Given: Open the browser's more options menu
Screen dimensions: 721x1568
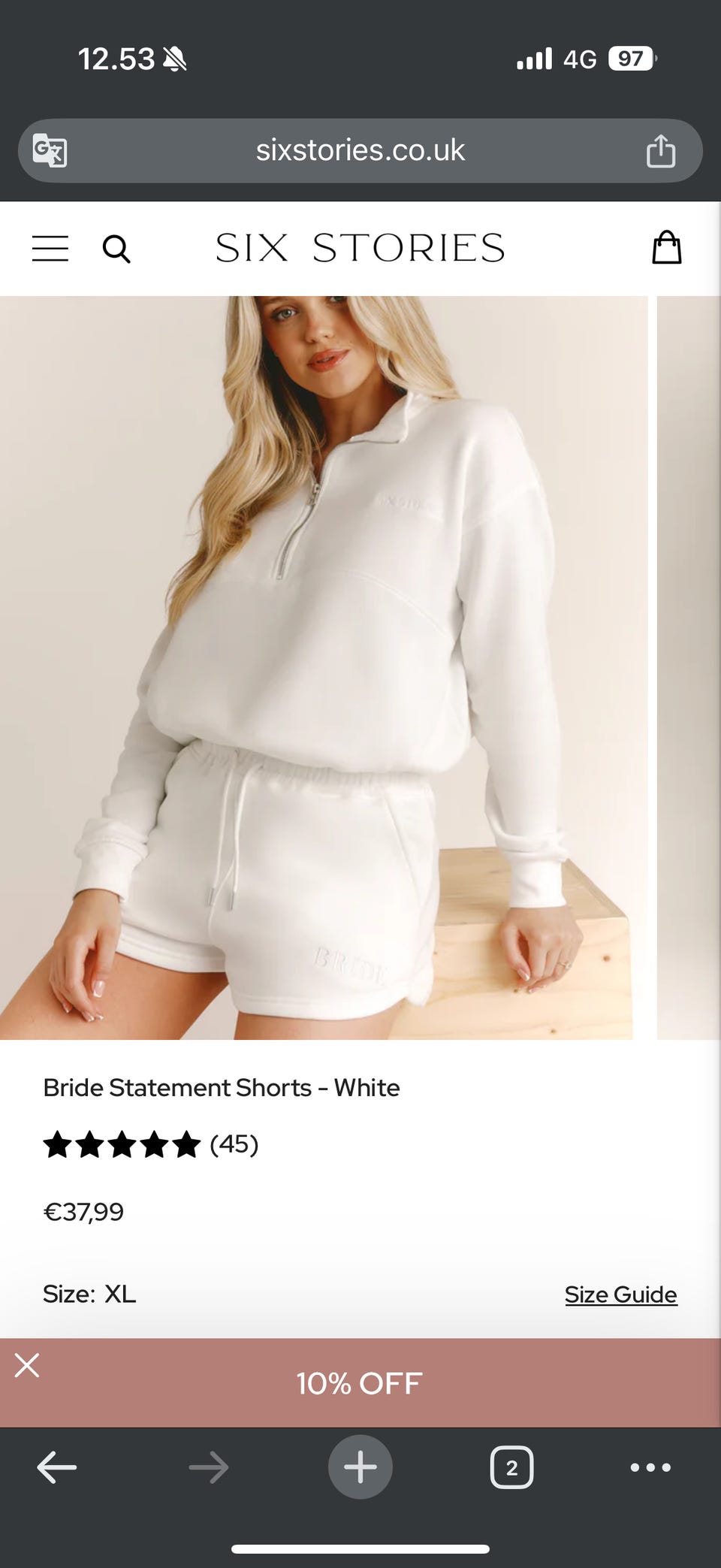Looking at the screenshot, I should coord(650,1467).
